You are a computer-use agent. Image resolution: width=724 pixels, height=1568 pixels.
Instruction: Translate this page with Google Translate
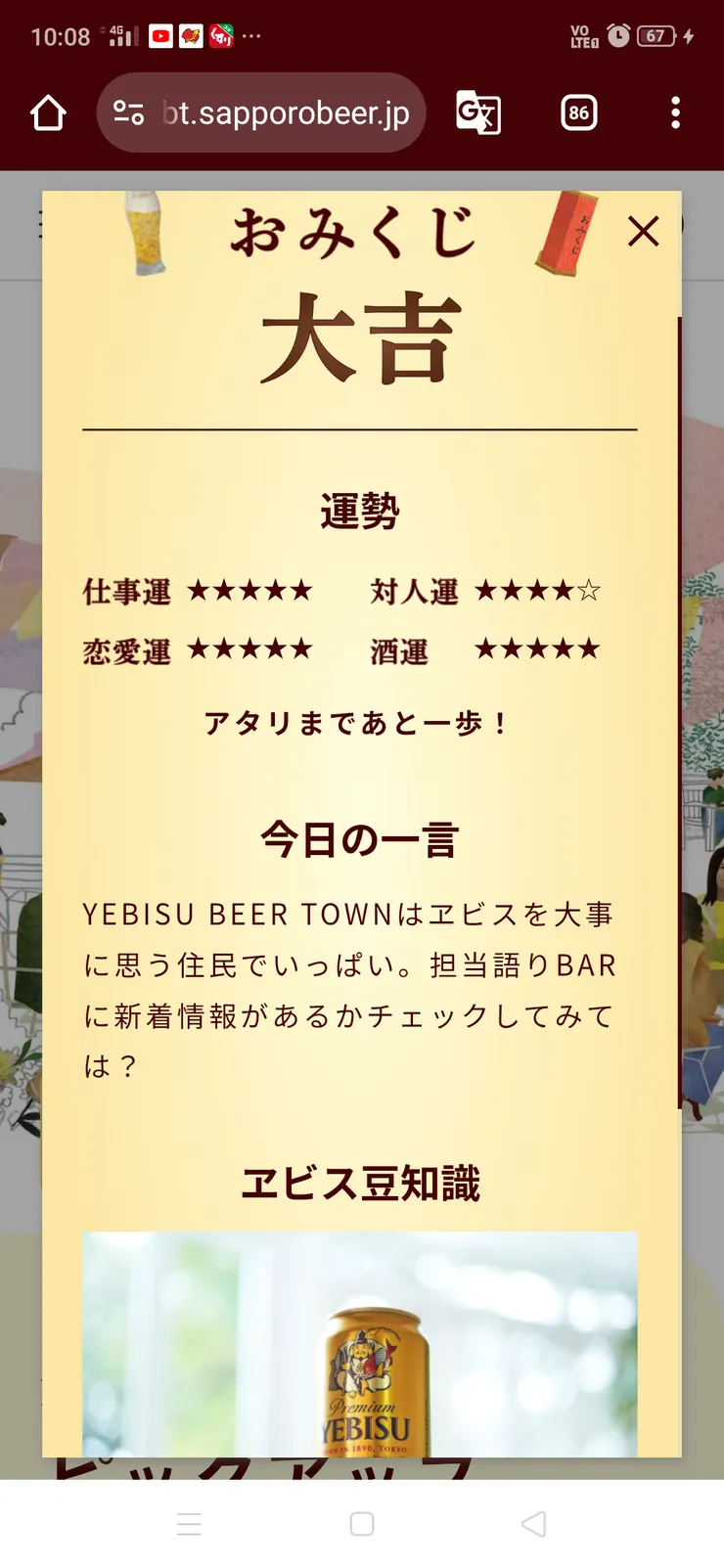478,113
